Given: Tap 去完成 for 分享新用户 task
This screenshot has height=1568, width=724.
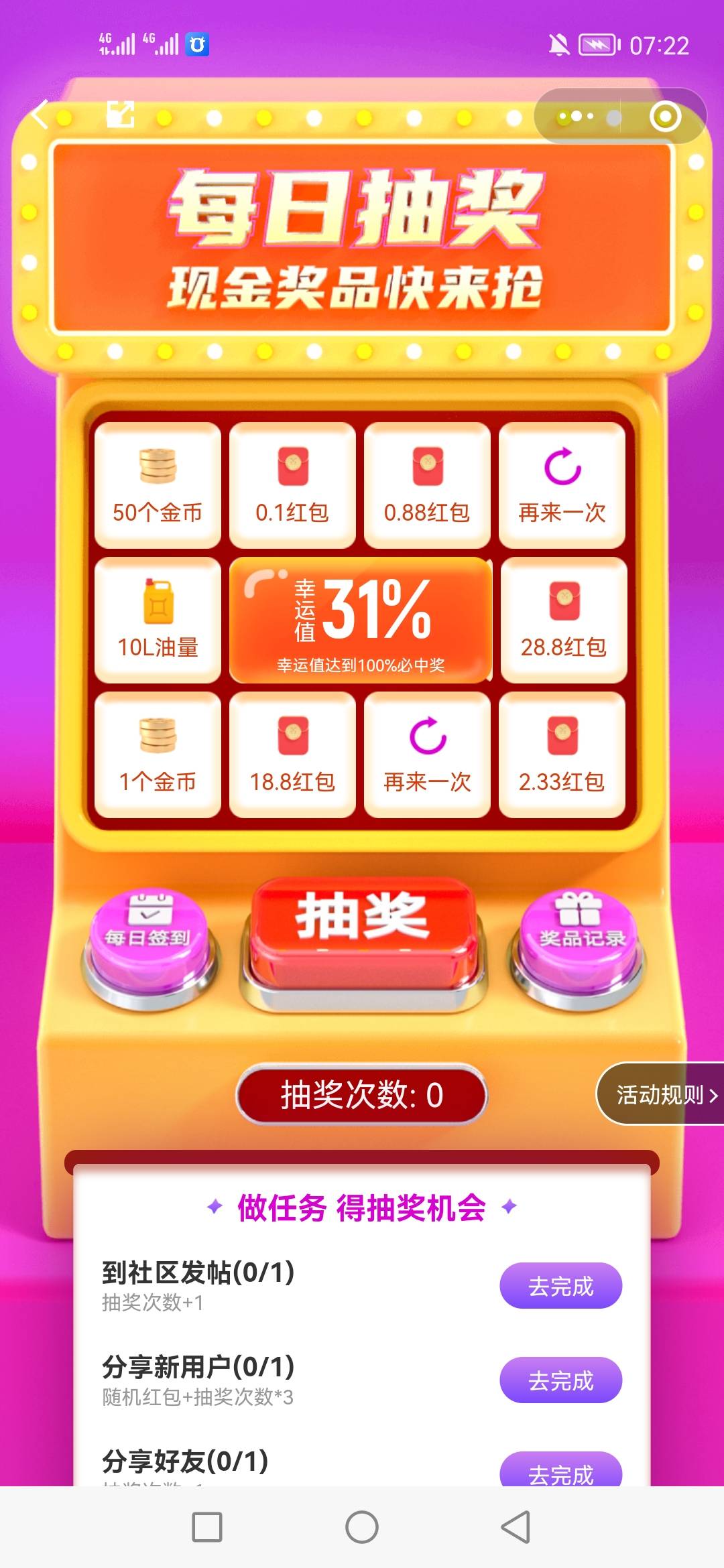Looking at the screenshot, I should [560, 1380].
